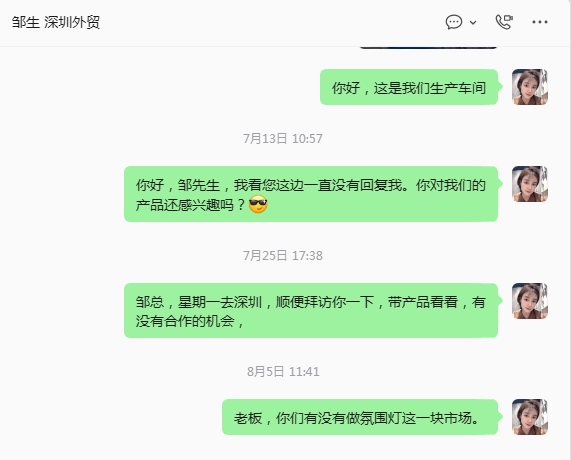Start a voice or video call
This screenshot has height=460, width=571.
click(504, 22)
